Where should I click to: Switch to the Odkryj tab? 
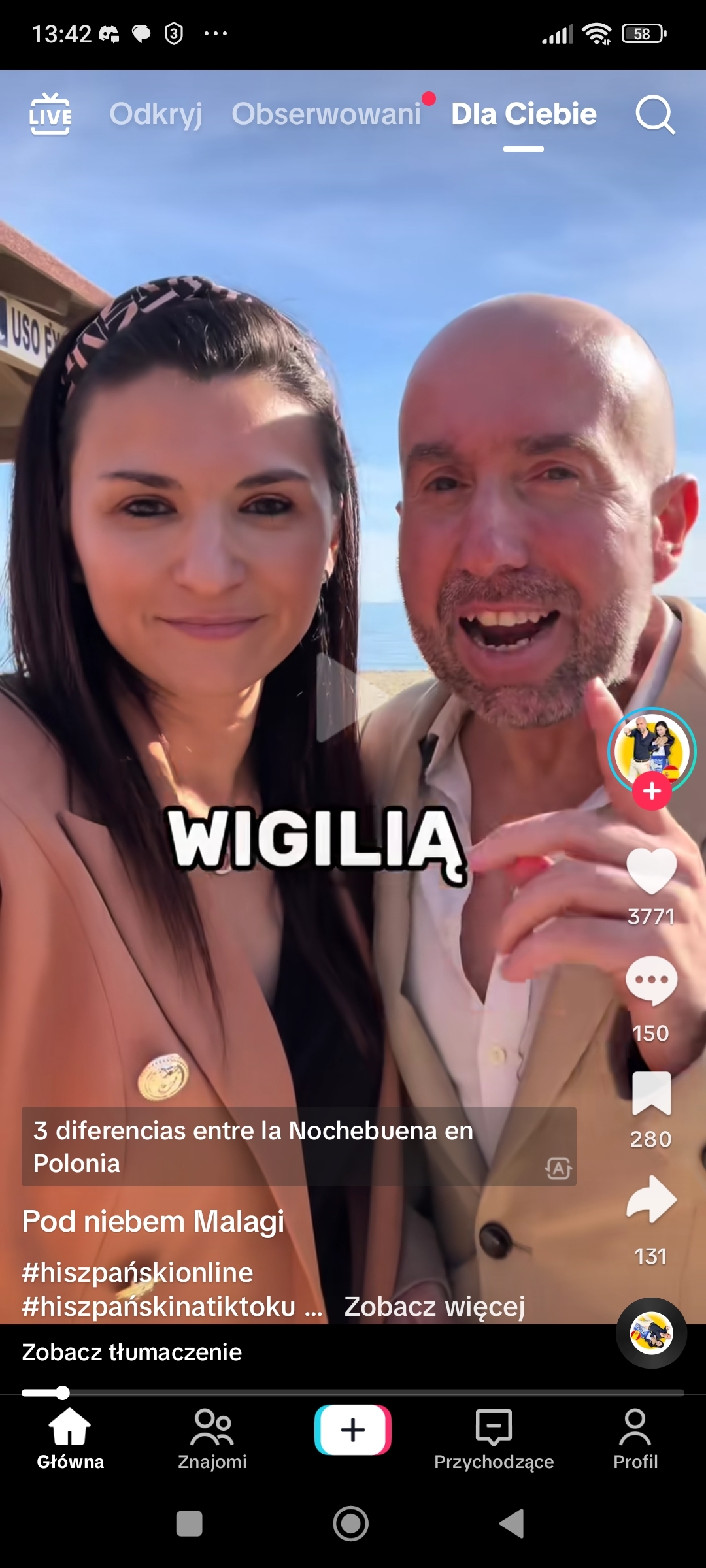(x=156, y=114)
